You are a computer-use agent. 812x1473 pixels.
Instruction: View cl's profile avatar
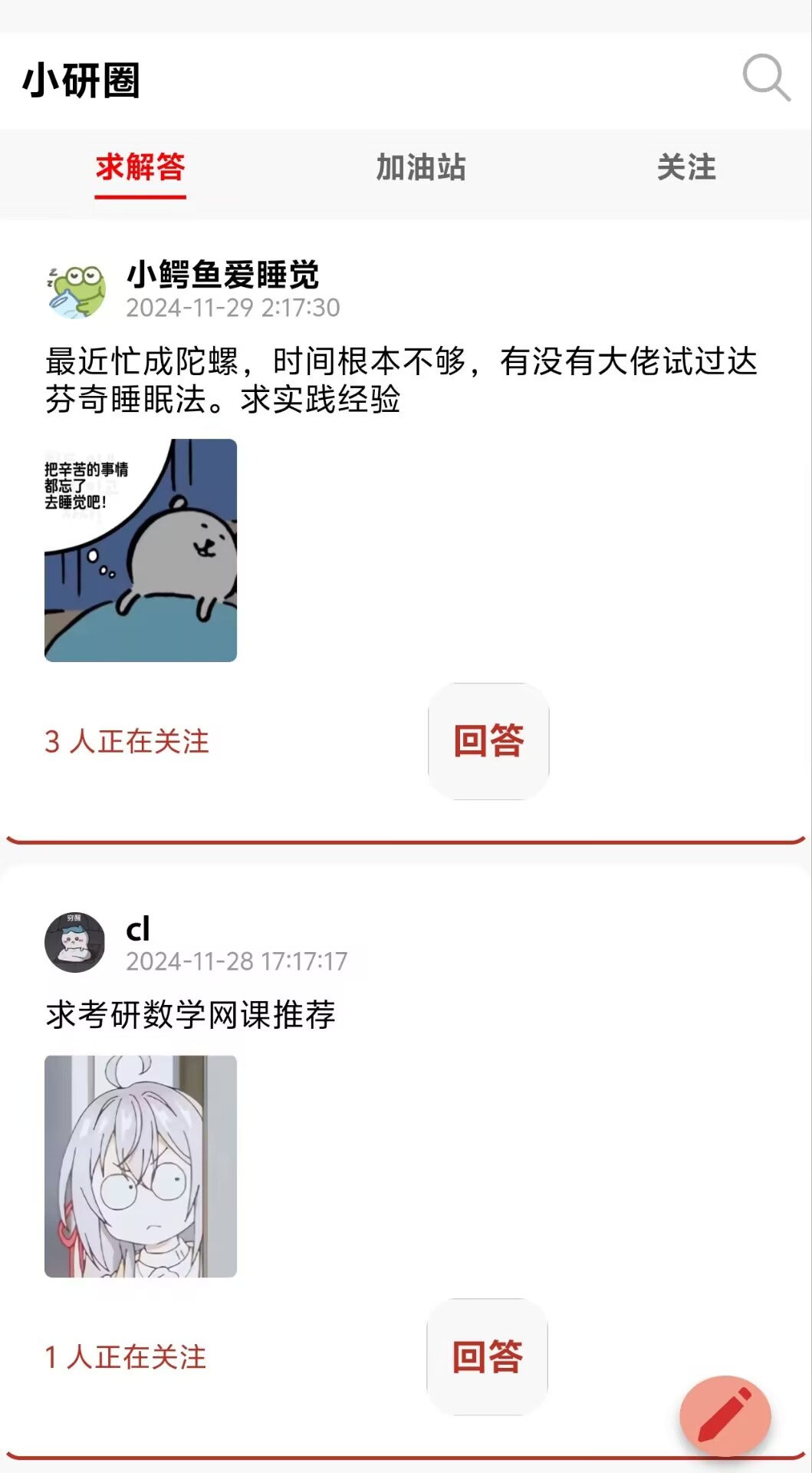[75, 943]
